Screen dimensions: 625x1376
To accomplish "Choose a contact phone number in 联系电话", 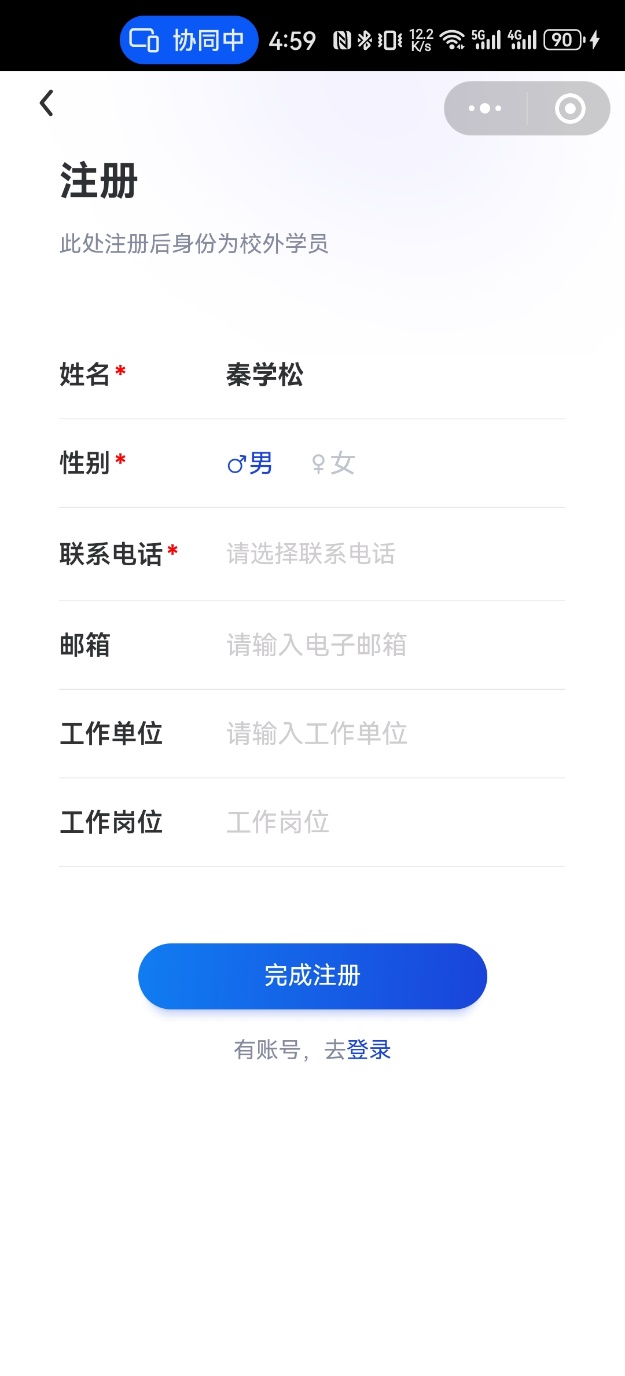I will click(311, 553).
